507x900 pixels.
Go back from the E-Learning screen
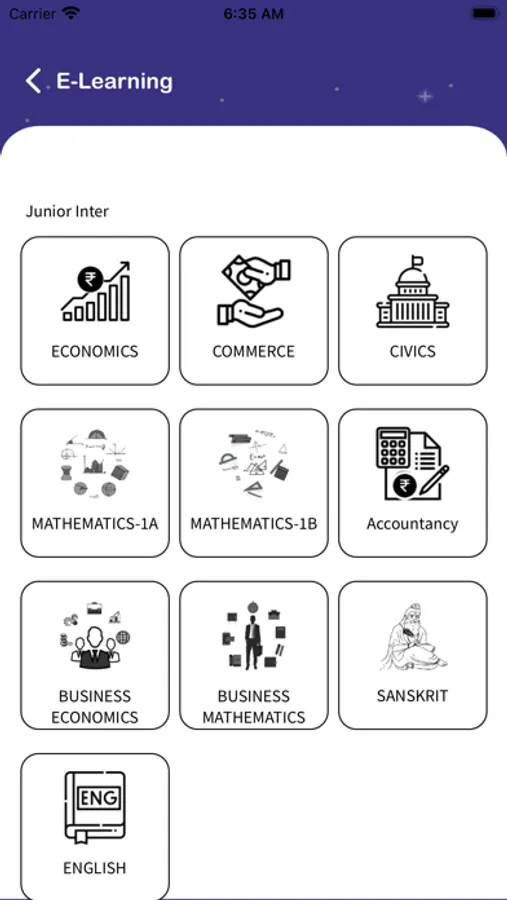pyautogui.click(x=33, y=81)
